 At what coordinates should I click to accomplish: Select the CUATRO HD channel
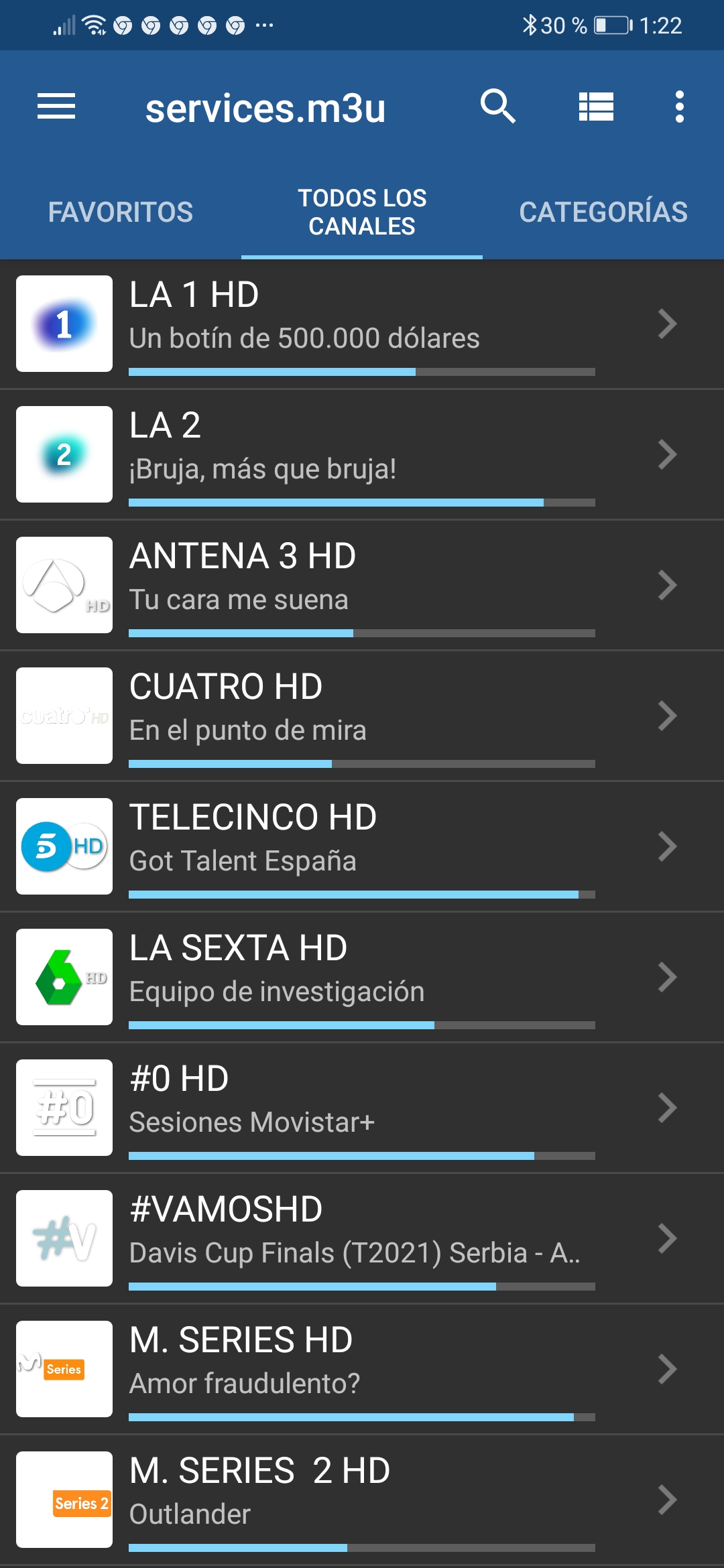(x=362, y=716)
